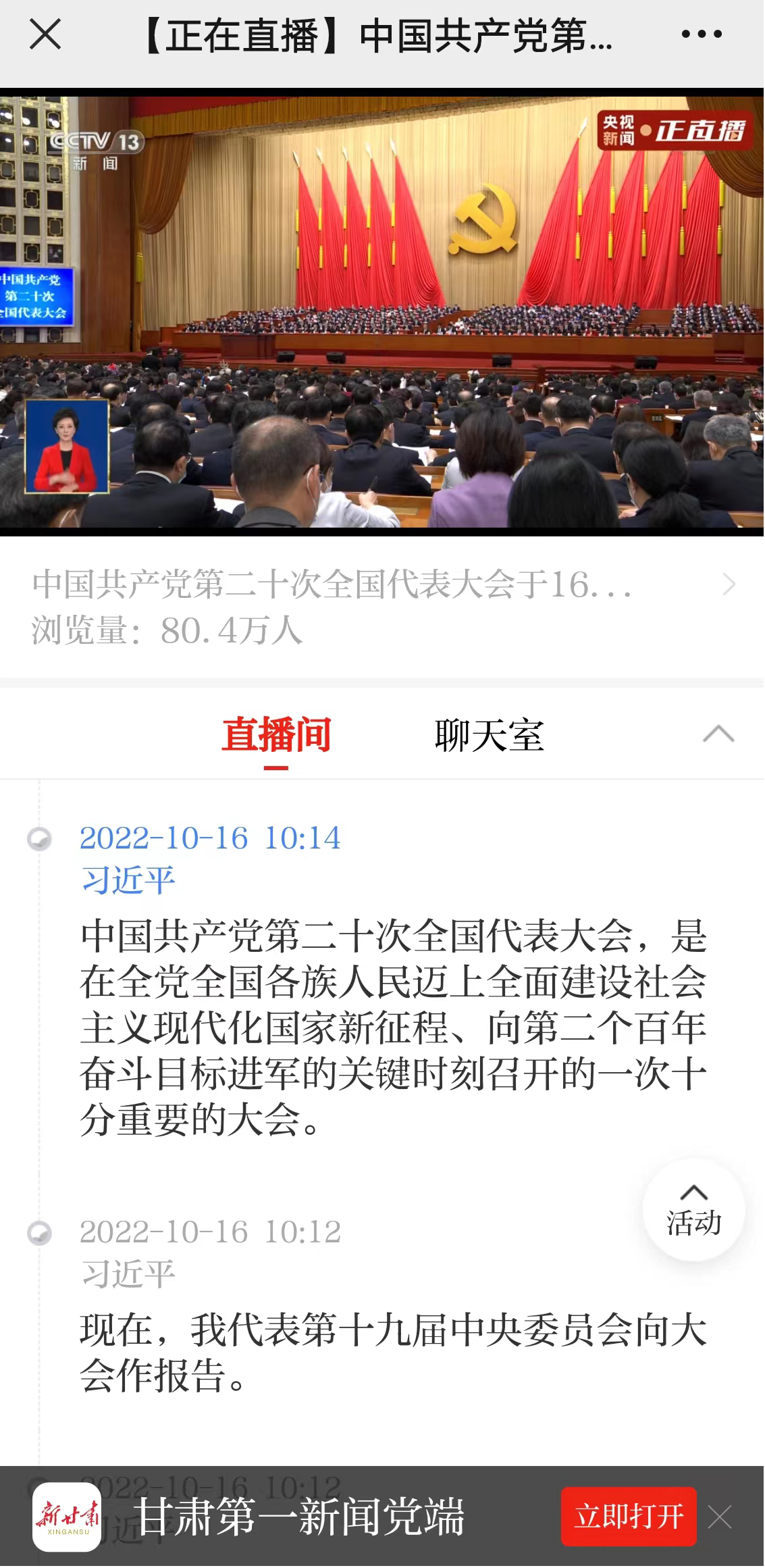Dismiss the 新甘肃 app banner
The height and width of the screenshot is (1568, 765).
[720, 1517]
